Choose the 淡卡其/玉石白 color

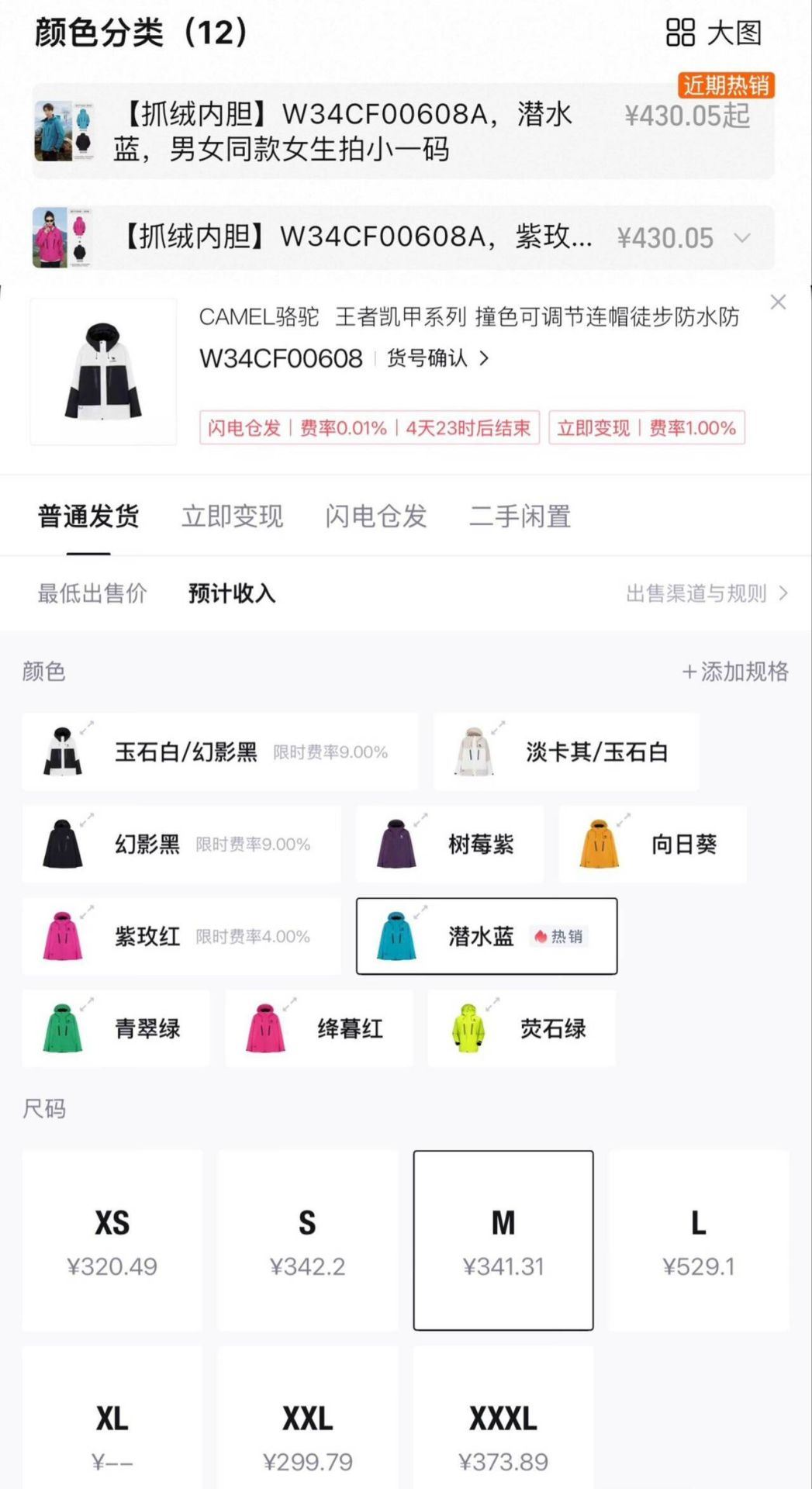point(566,752)
